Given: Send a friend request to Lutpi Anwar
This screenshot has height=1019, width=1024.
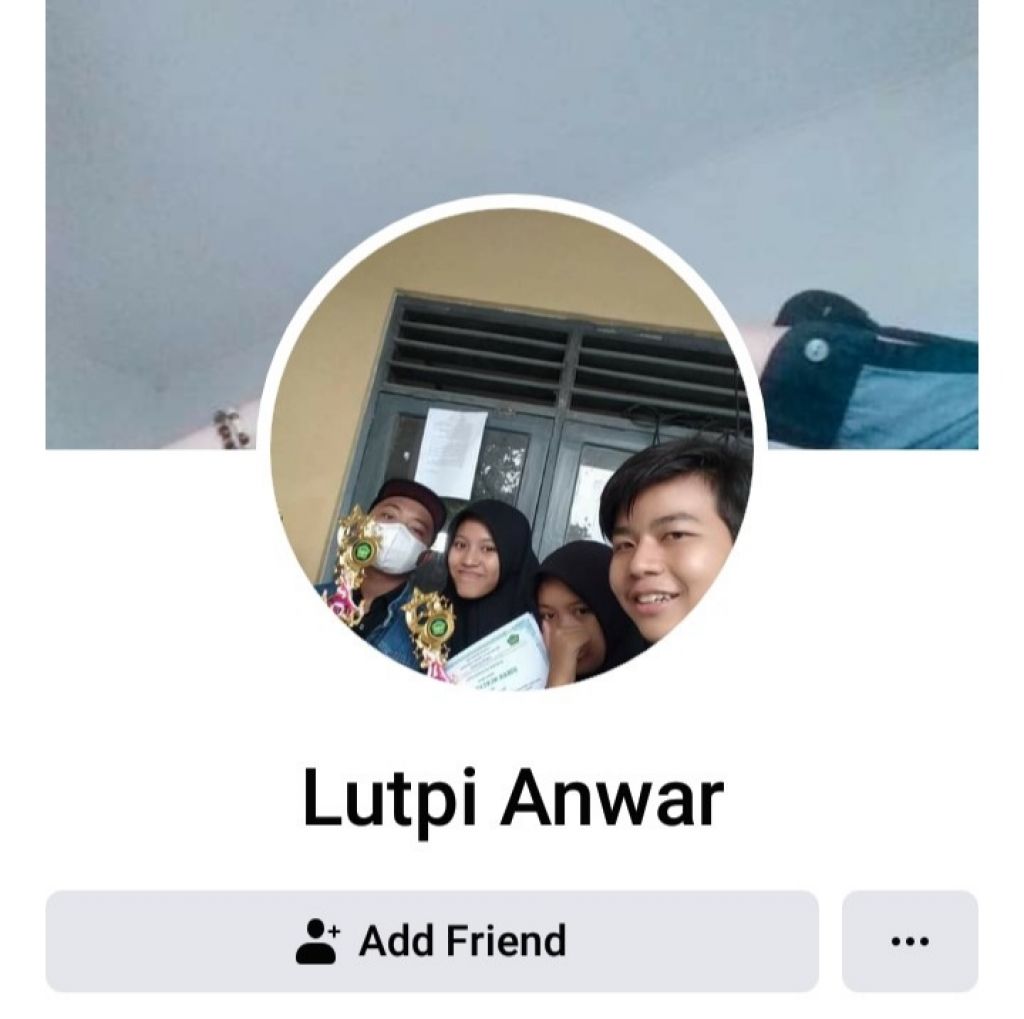Looking at the screenshot, I should tap(432, 941).
